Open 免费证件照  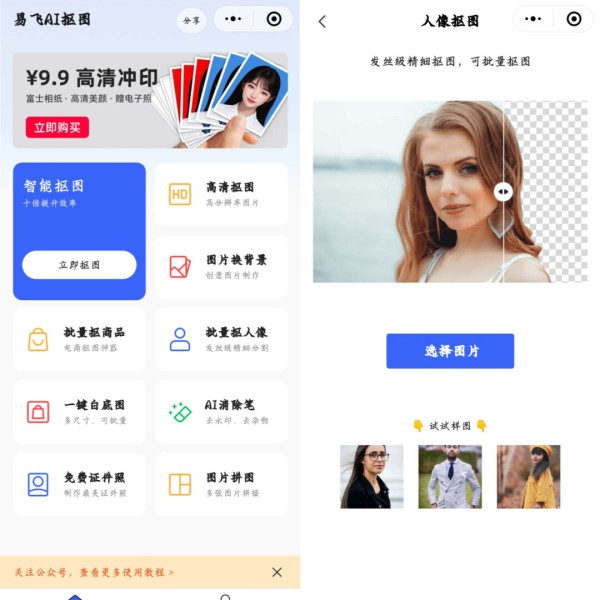tap(79, 485)
